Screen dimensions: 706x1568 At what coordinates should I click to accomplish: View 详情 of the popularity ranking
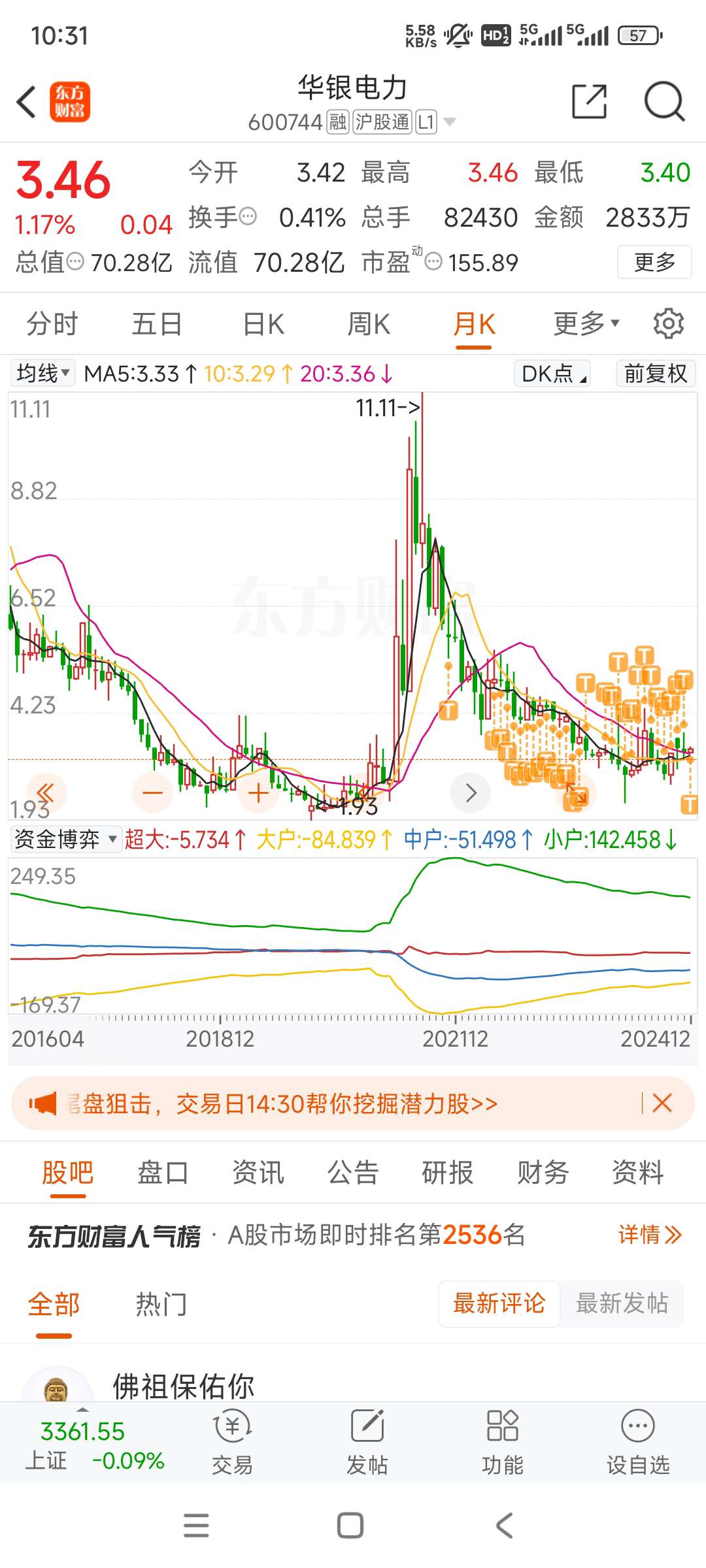tap(650, 1235)
